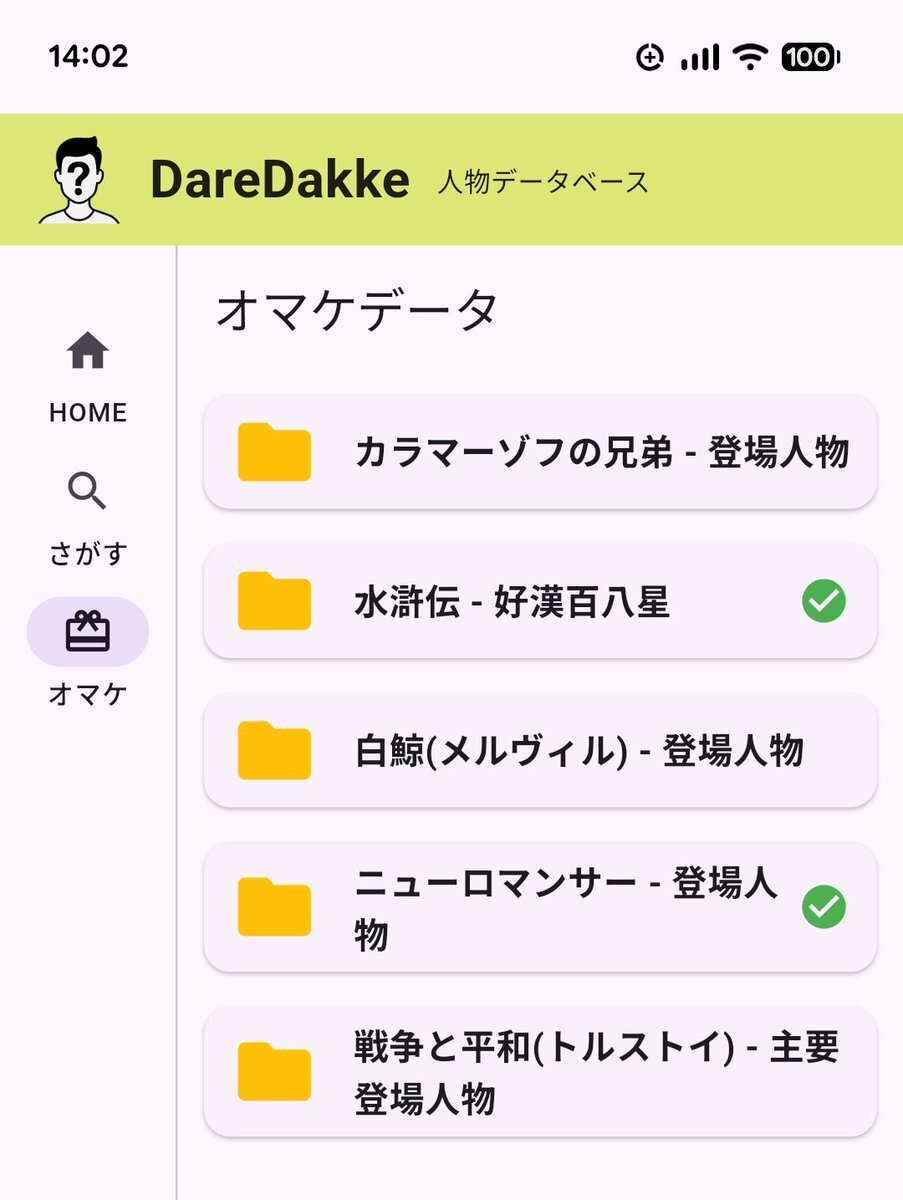Open the 水滸伝 - 好漢百八星 folder
The height and width of the screenshot is (1200, 903).
(540, 601)
